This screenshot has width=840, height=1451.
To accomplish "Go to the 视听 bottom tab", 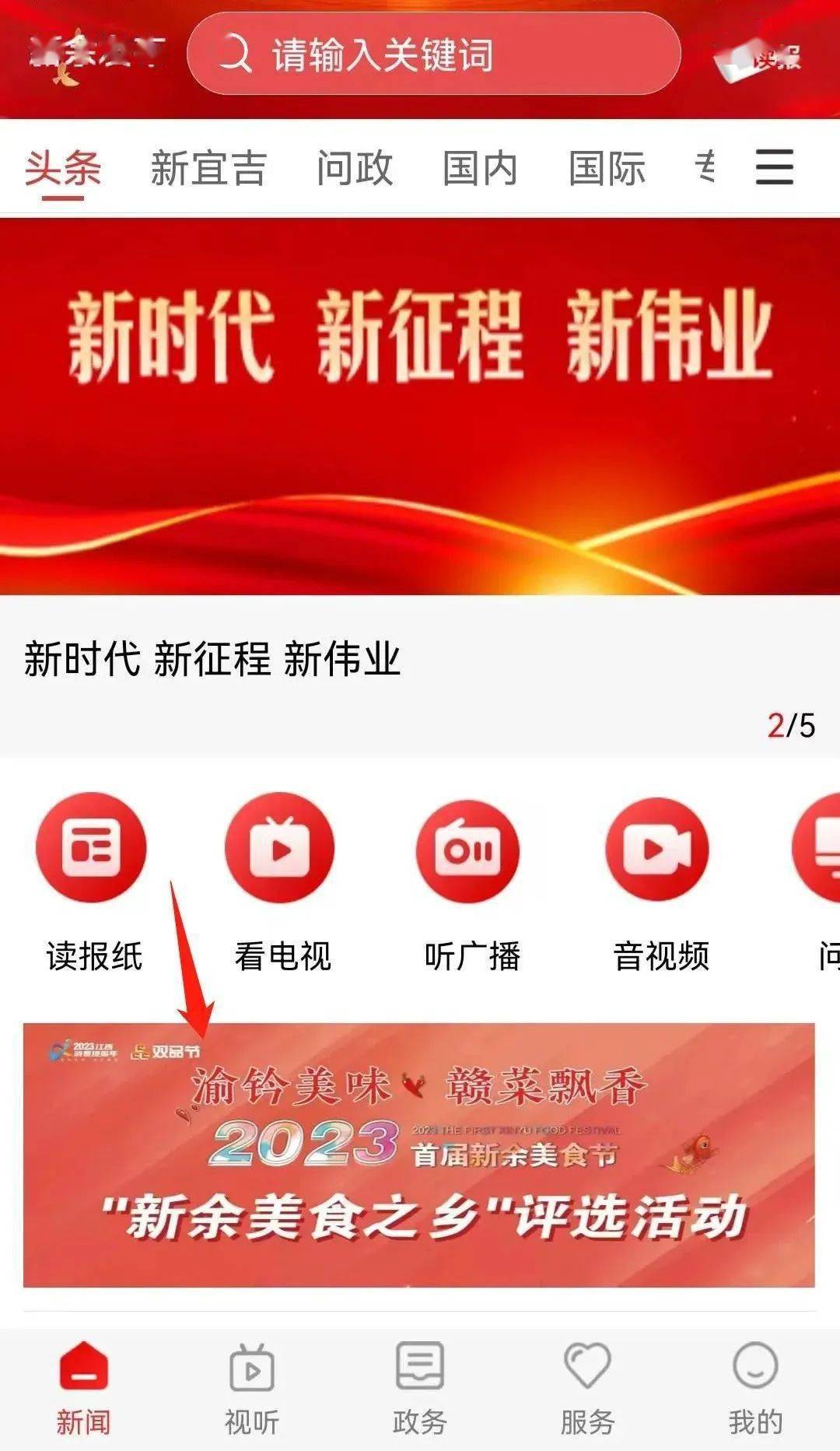I will 251,1388.
